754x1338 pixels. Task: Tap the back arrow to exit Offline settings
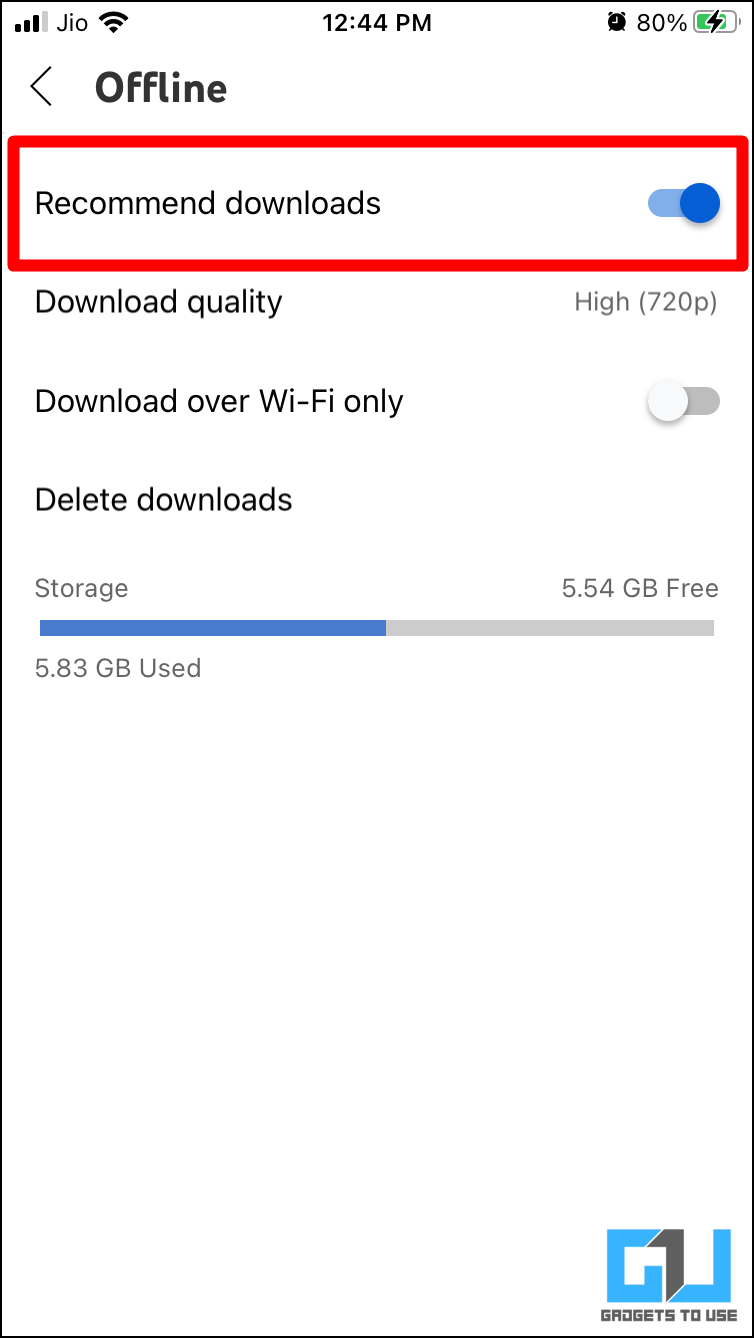40,87
